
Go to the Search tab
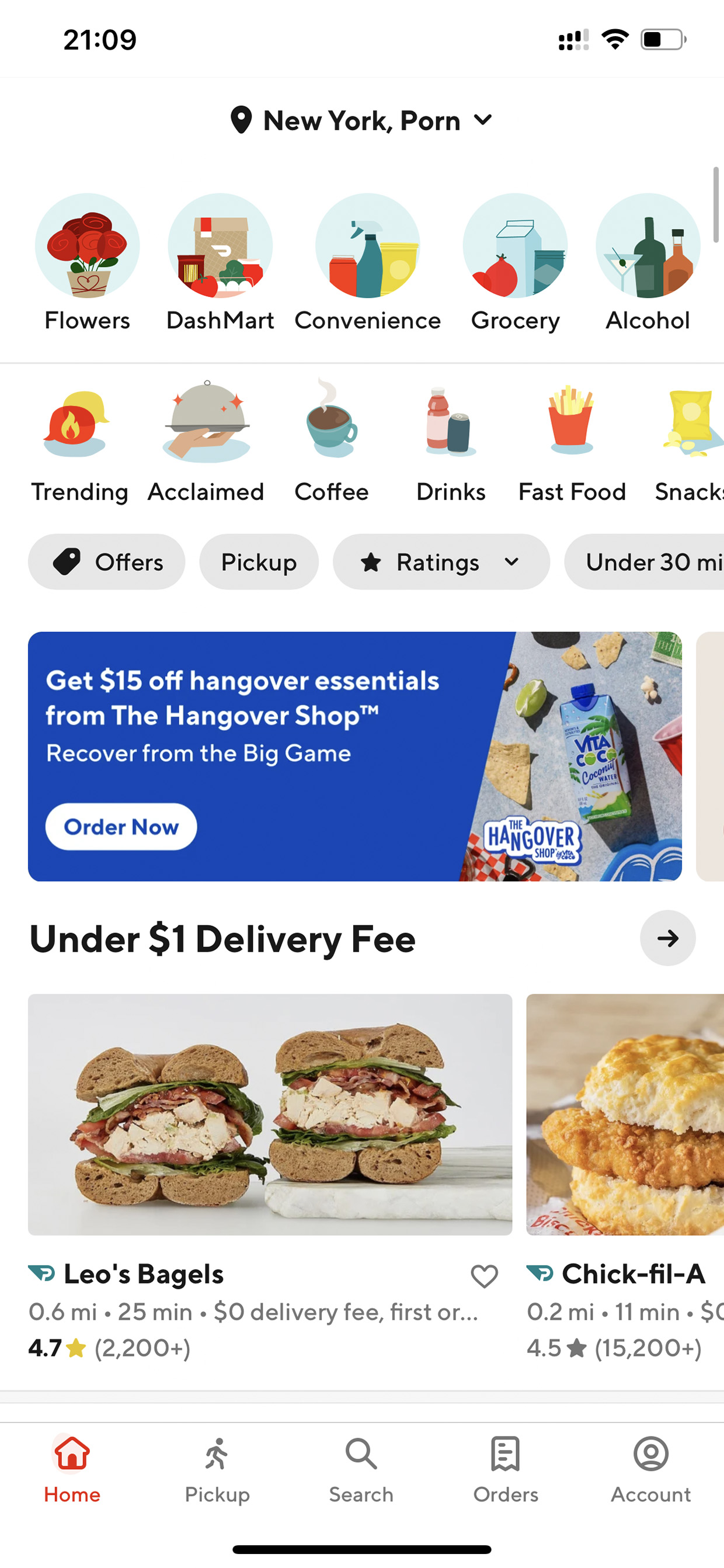[x=361, y=1470]
